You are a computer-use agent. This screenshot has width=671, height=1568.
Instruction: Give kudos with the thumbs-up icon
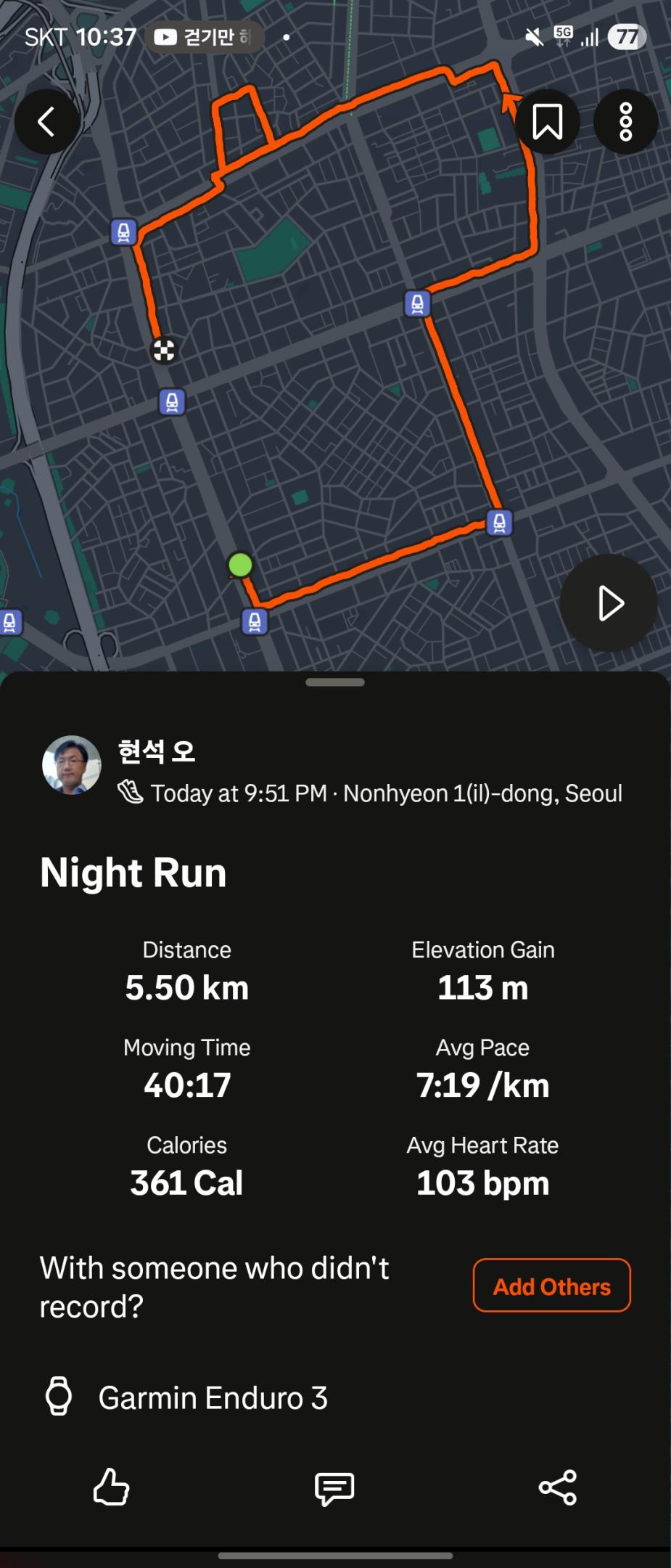point(112,1487)
